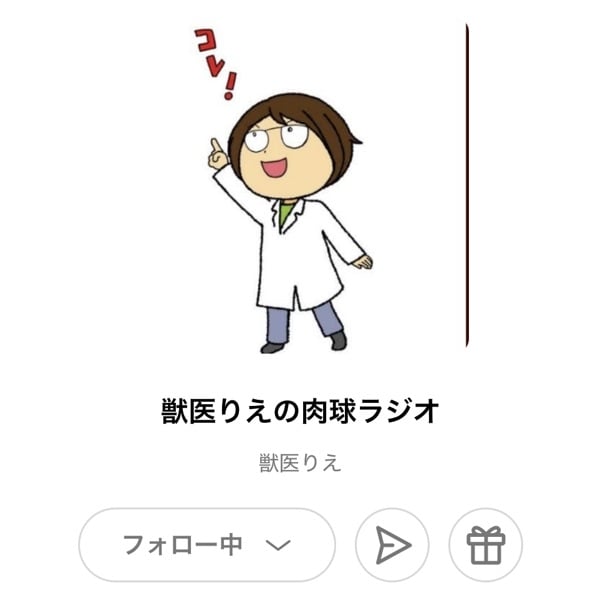Share this channel with the paper-plane icon
The height and width of the screenshot is (600, 600).
click(392, 545)
